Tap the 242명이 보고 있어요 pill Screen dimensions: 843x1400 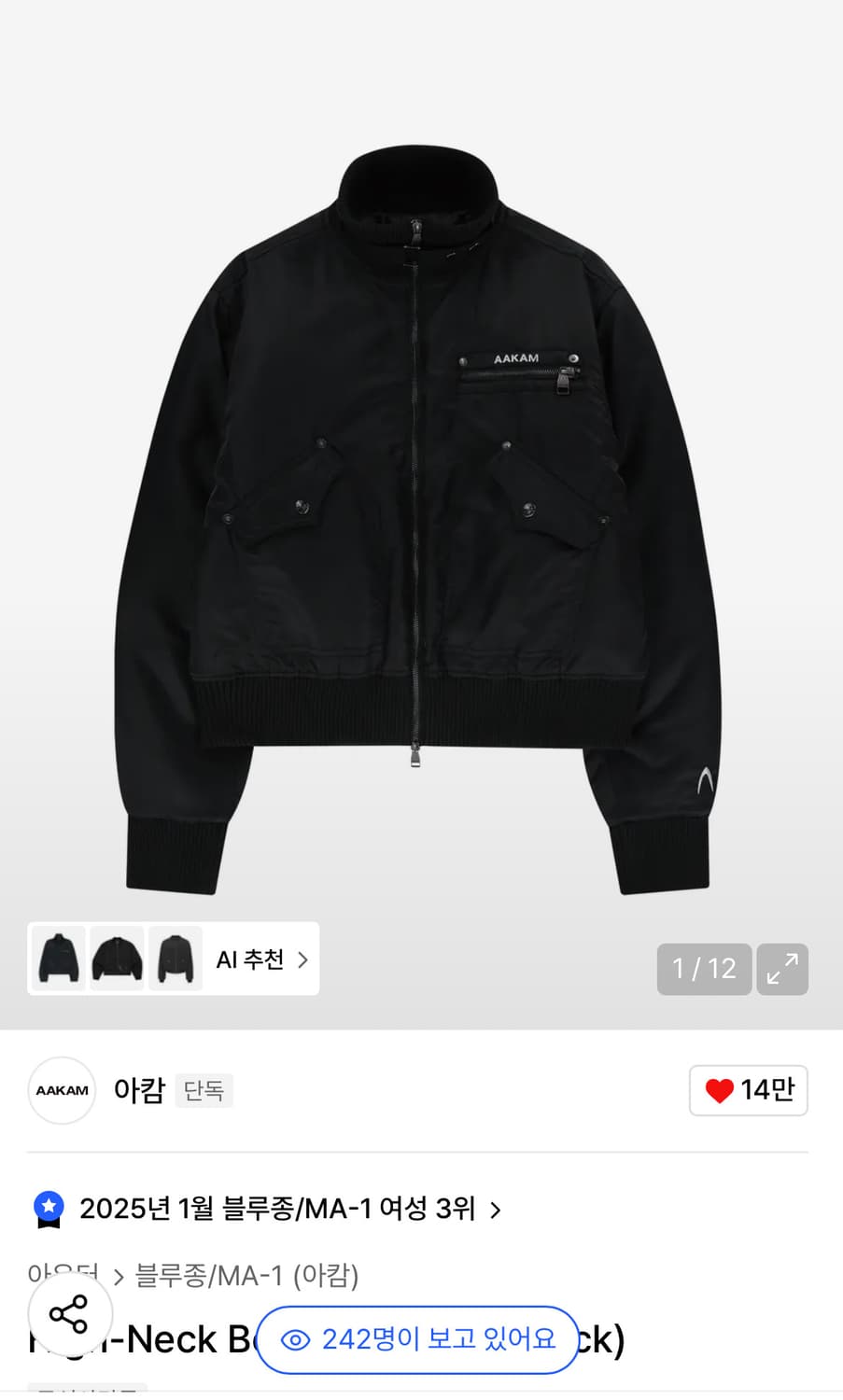(416, 1339)
